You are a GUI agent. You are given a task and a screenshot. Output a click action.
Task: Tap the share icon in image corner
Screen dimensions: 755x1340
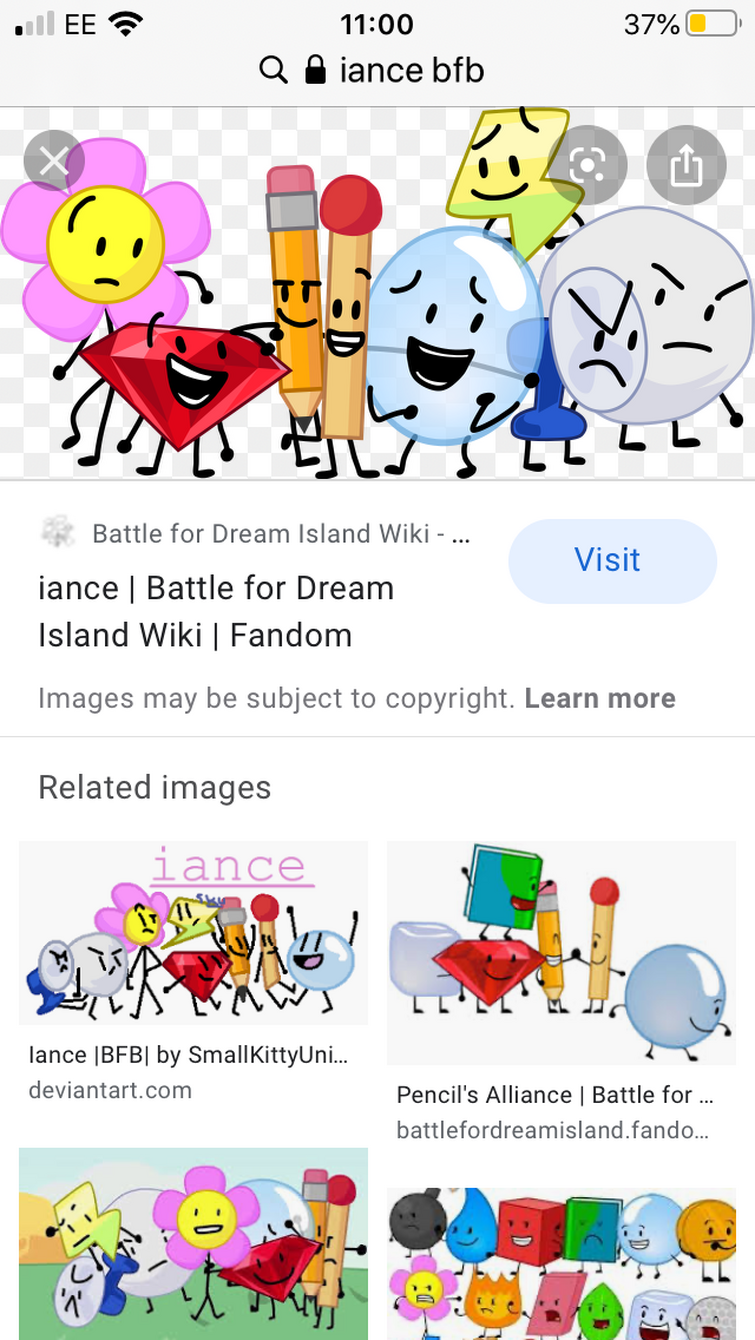point(686,163)
